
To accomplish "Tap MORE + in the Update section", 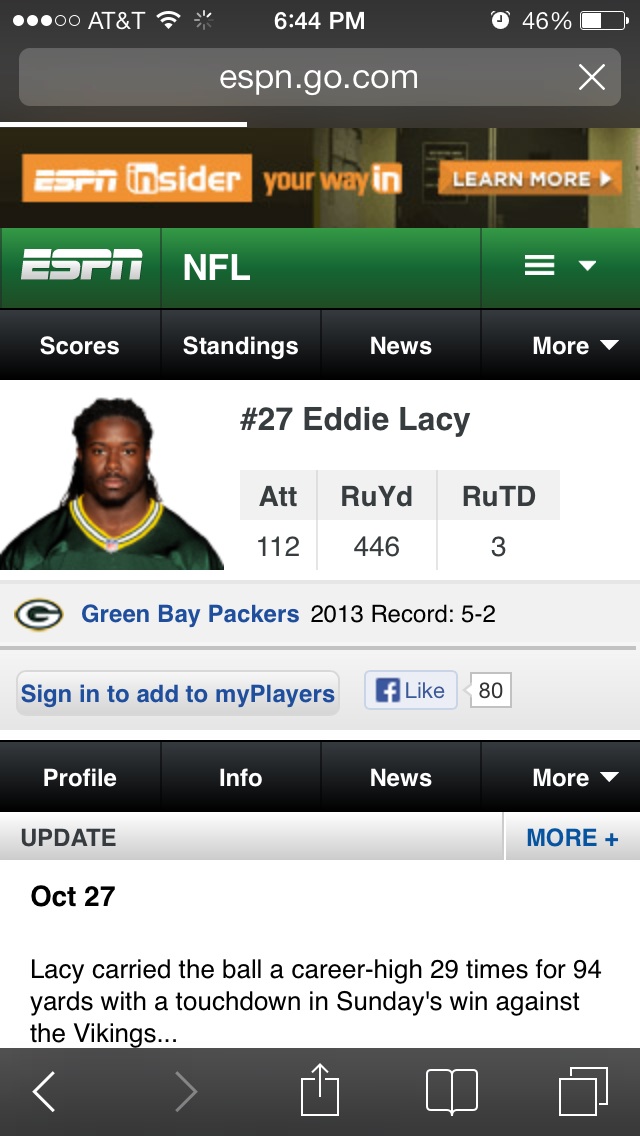I will 573,838.
